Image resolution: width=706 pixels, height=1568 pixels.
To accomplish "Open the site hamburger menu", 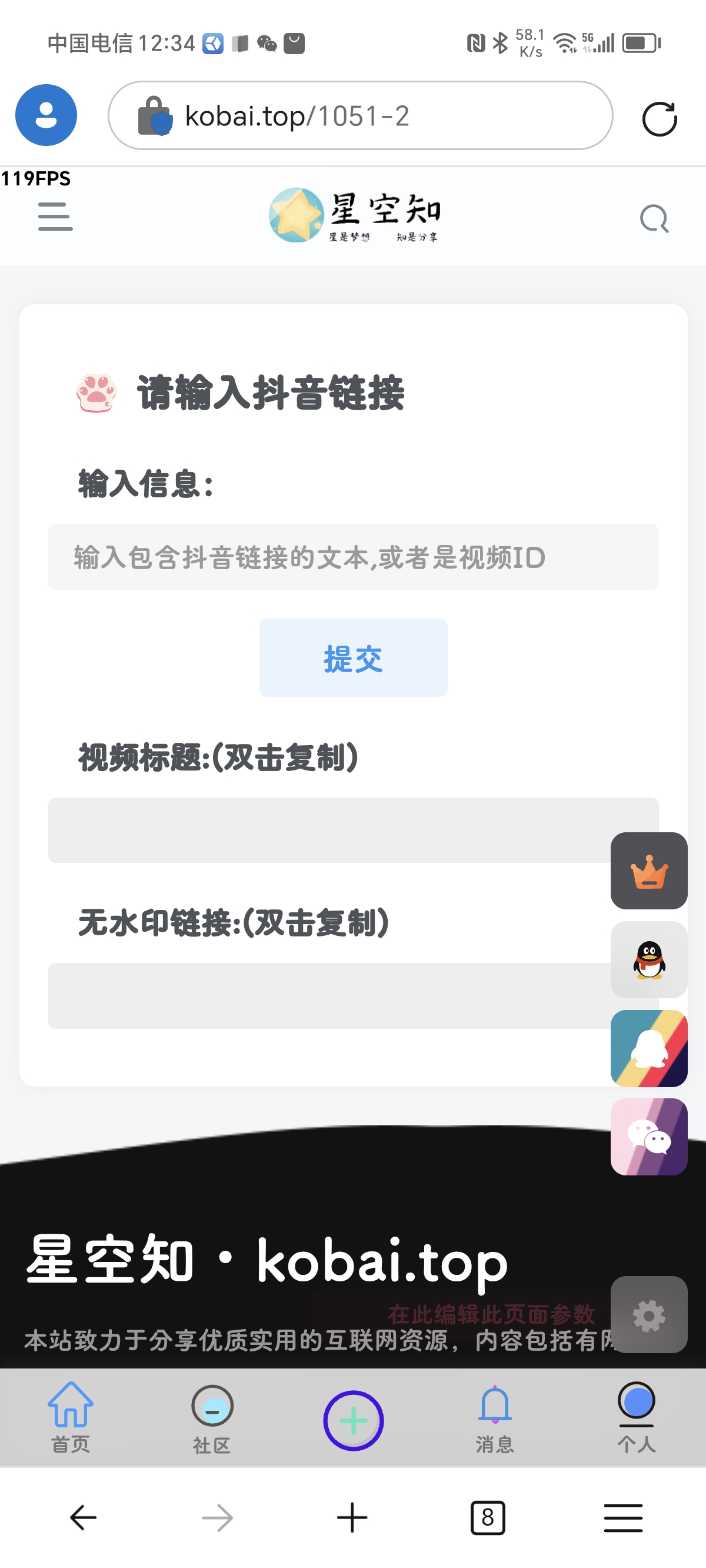I will [x=54, y=219].
